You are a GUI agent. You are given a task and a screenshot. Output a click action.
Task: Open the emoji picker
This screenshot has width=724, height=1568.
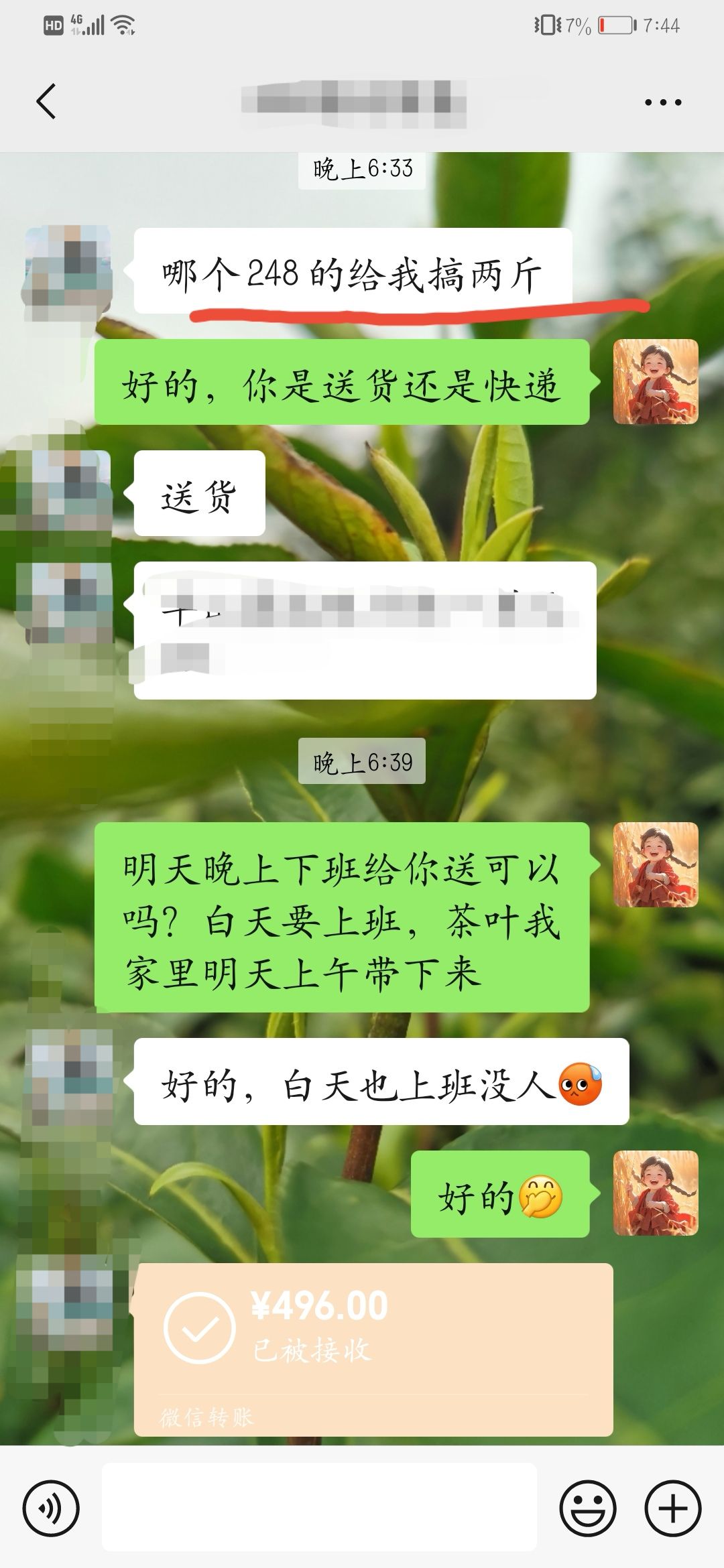pos(588,1508)
